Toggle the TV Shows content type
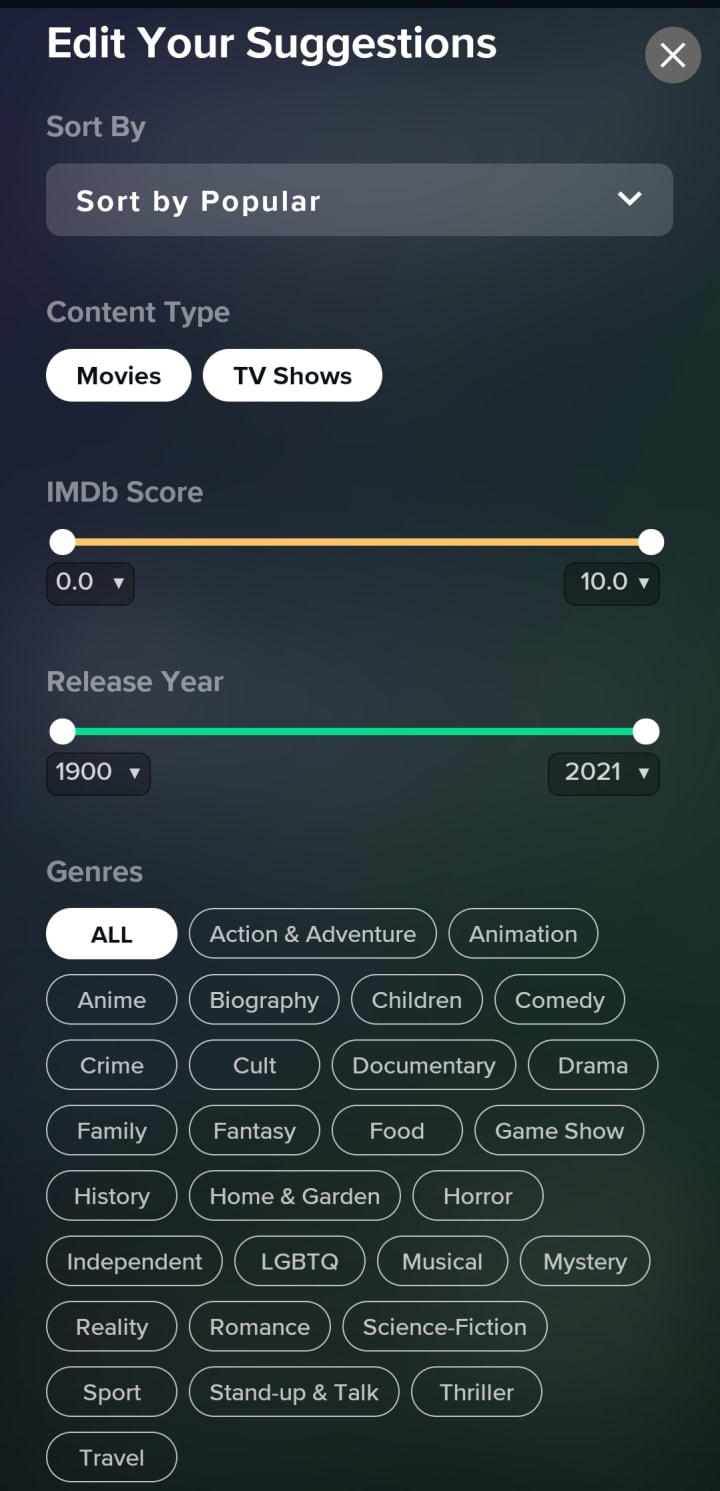This screenshot has width=720, height=1491. click(x=292, y=376)
